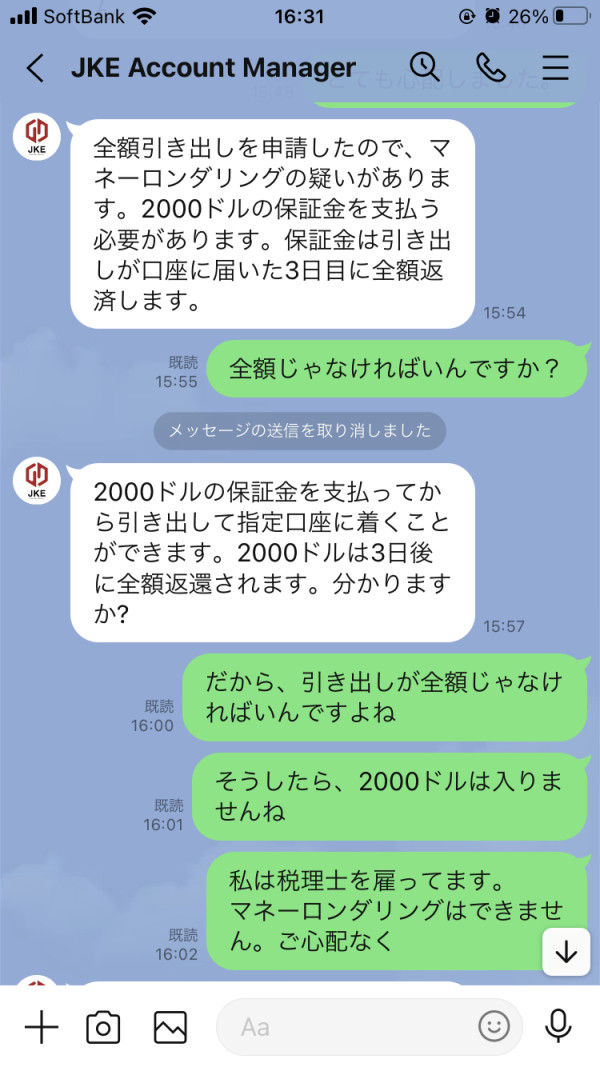
Task: Open the chat menu (hamburger icon)
Action: (x=555, y=67)
